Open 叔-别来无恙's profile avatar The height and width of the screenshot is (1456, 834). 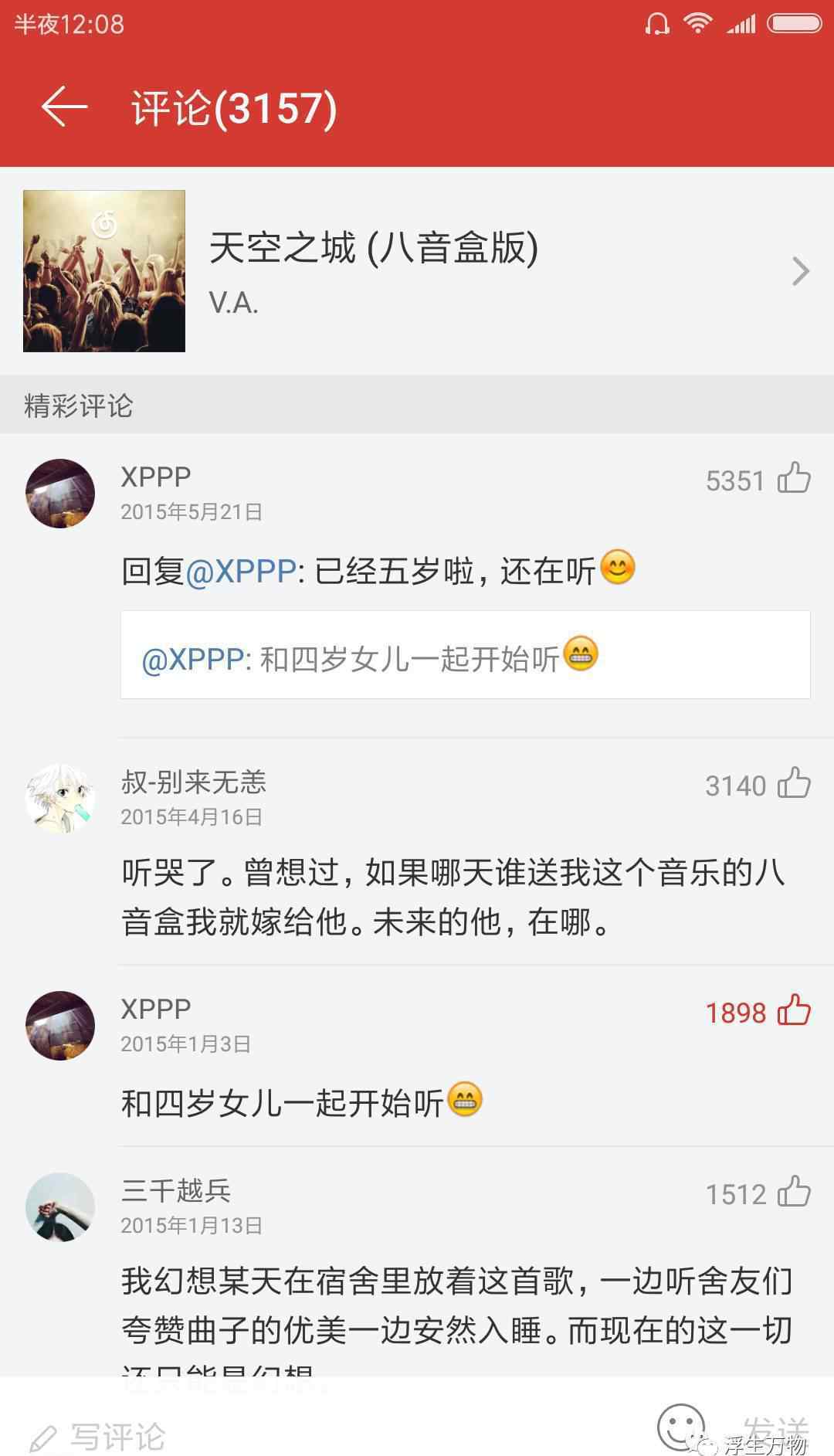click(60, 799)
